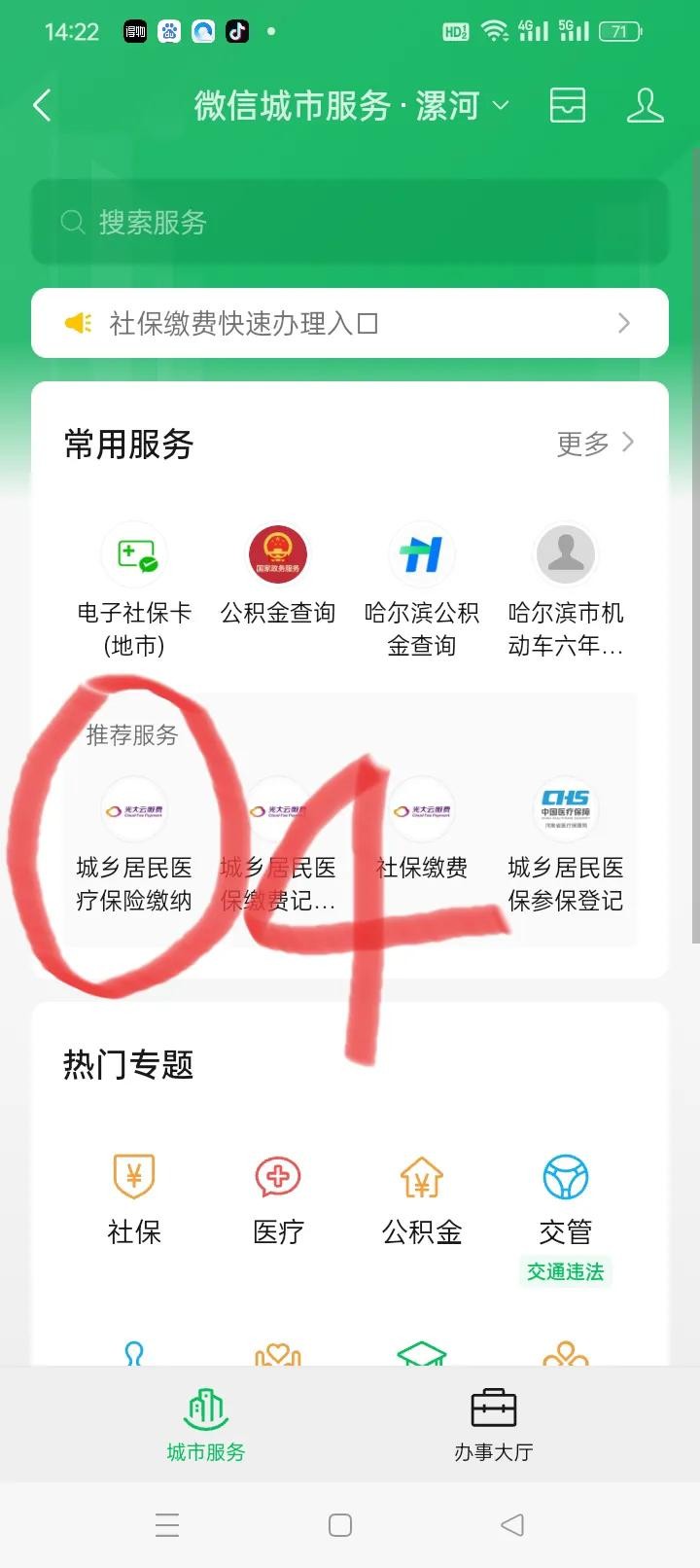The height and width of the screenshot is (1568, 700).
Task: Tap the 搜索服务 search box
Action: pos(350,223)
